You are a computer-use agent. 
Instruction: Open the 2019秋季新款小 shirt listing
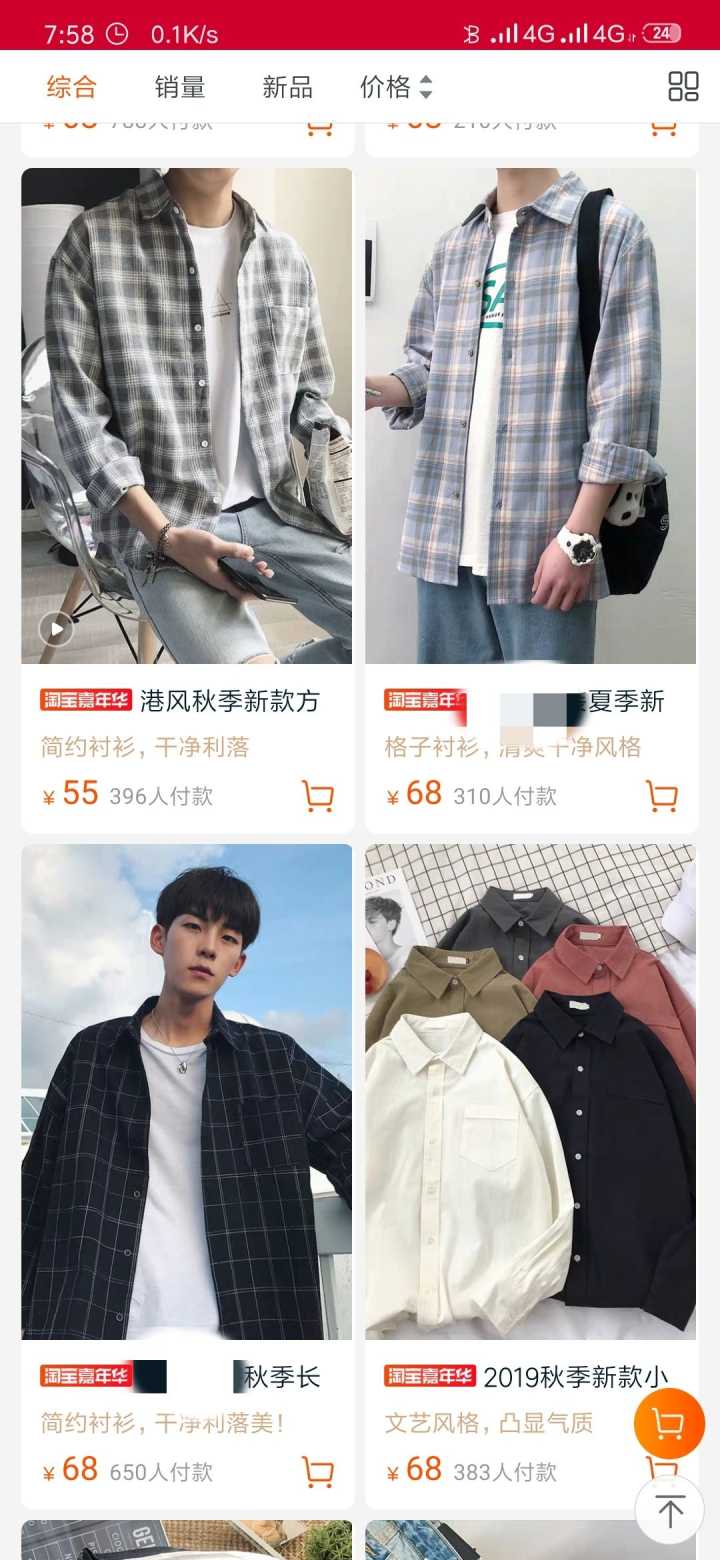coord(530,1092)
